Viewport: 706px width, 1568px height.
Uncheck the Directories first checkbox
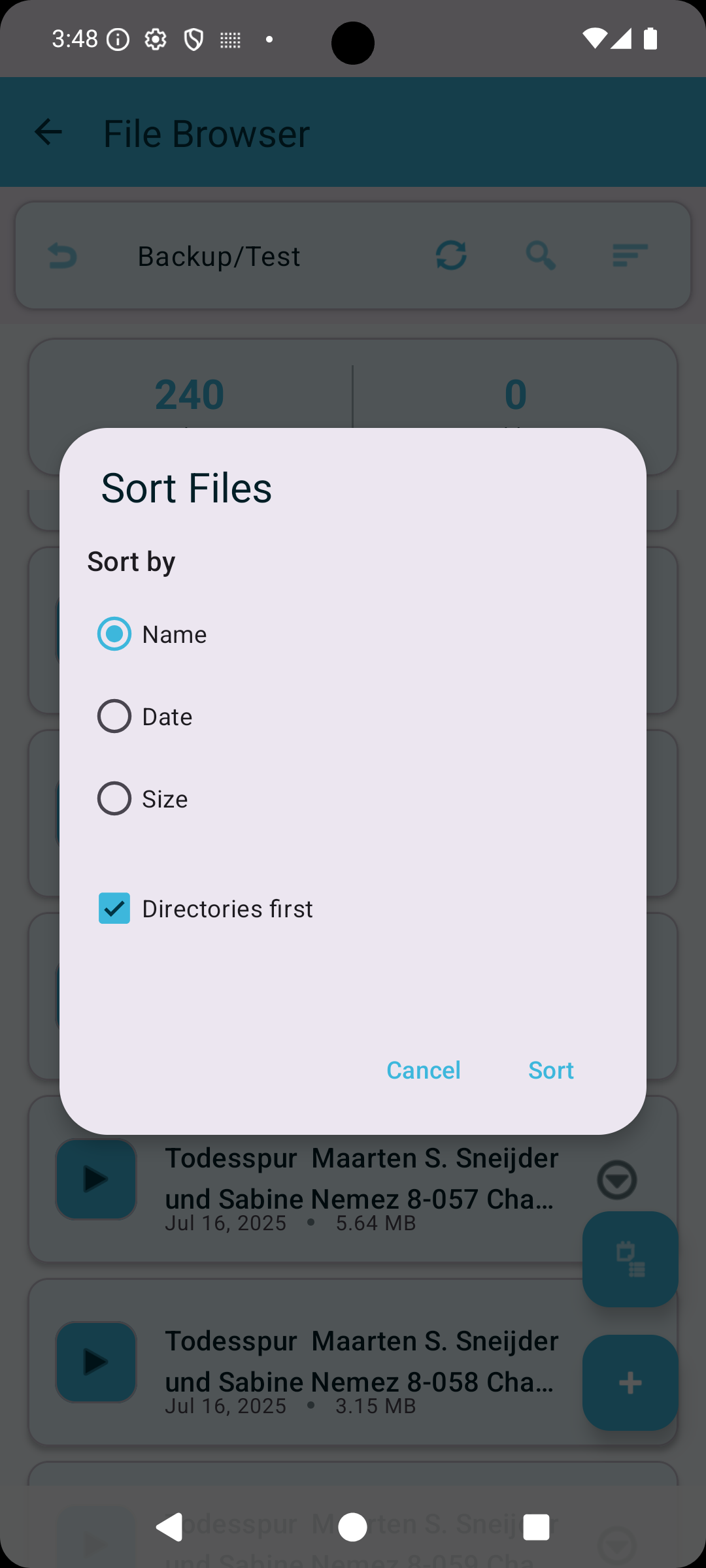114,908
